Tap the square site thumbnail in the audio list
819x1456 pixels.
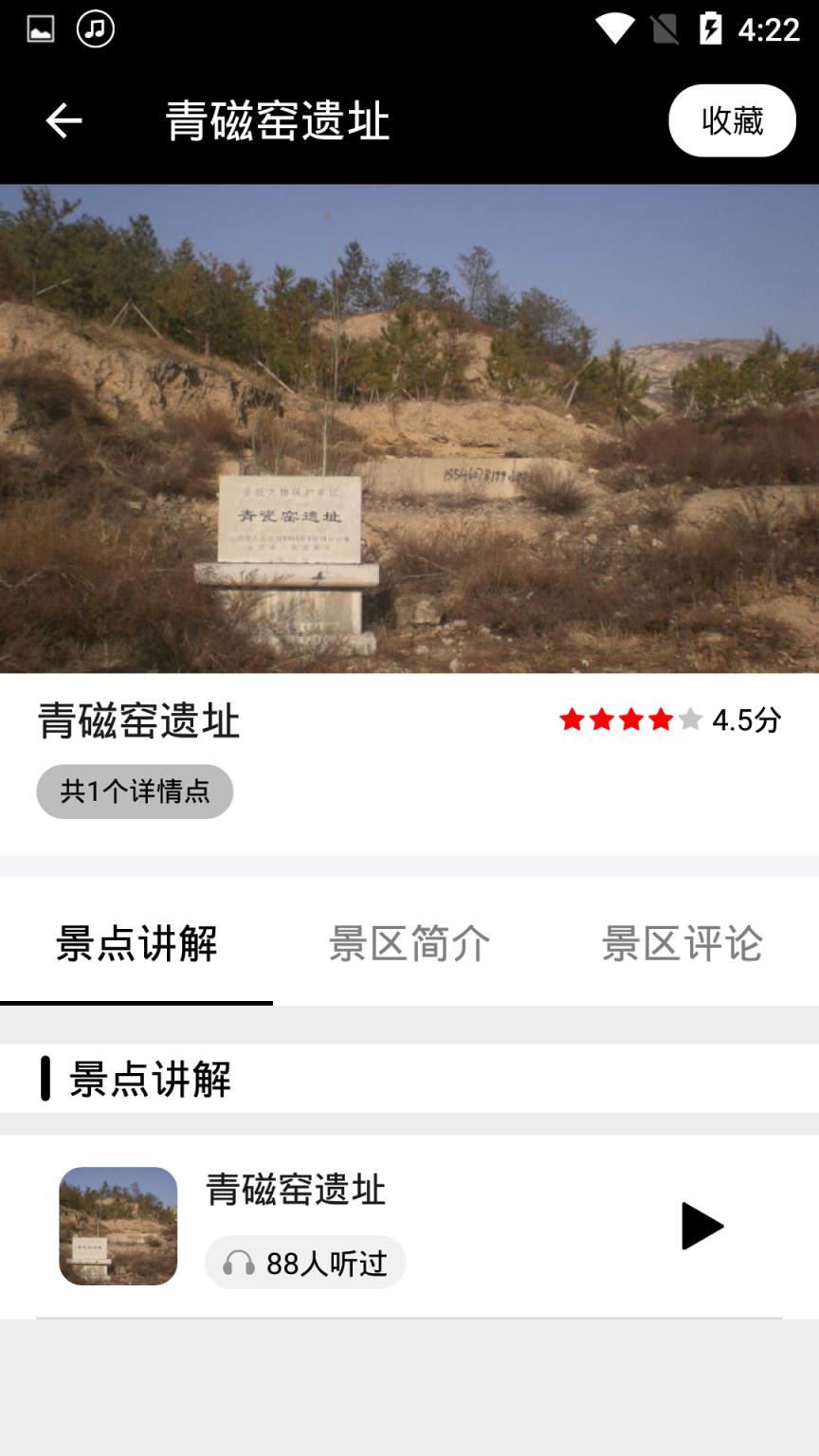pyautogui.click(x=119, y=1226)
